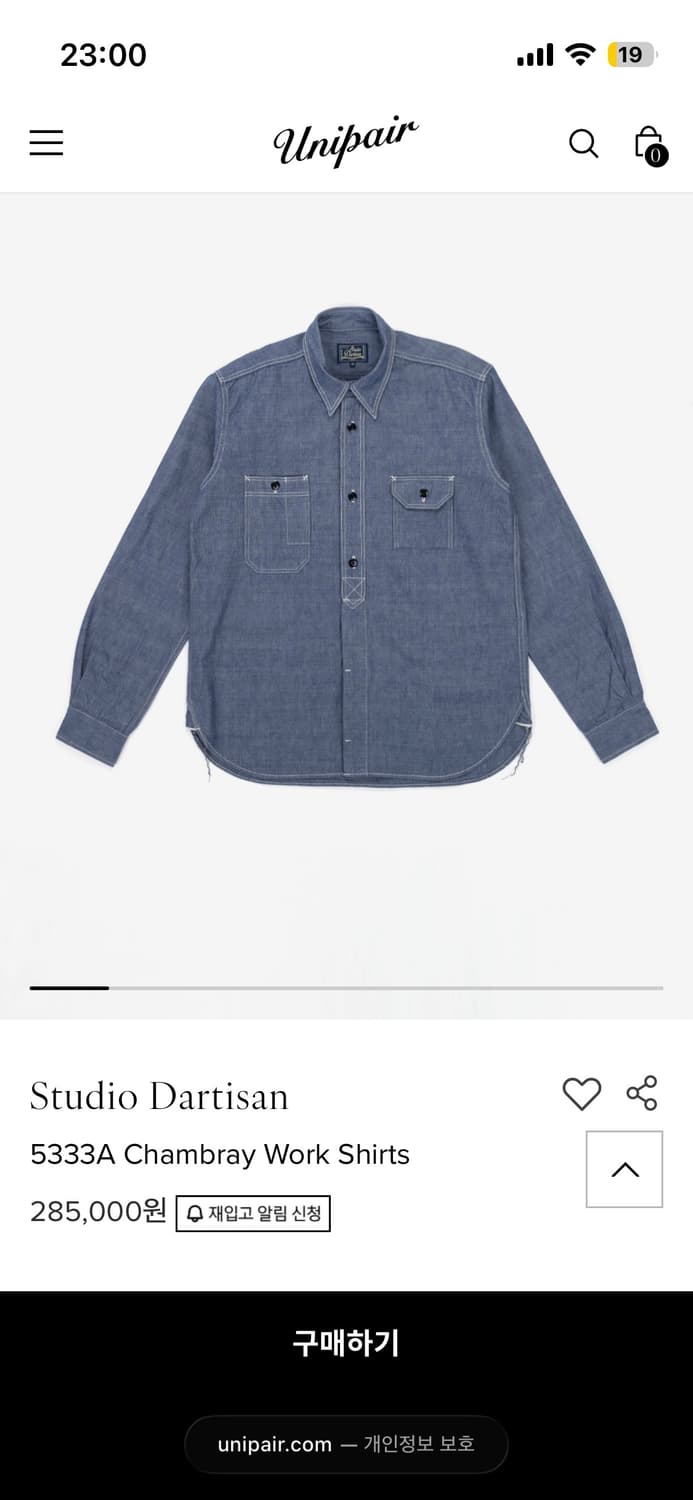
Task: Jump back to top with arrow button
Action: 624,1169
